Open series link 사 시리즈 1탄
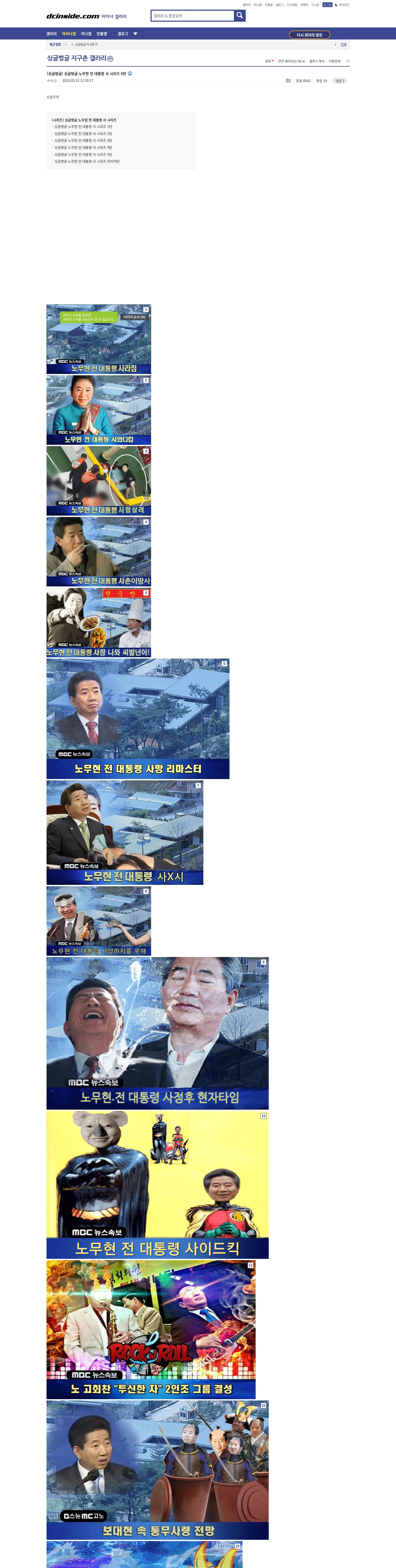Image resolution: width=396 pixels, height=1568 pixels. [83, 126]
